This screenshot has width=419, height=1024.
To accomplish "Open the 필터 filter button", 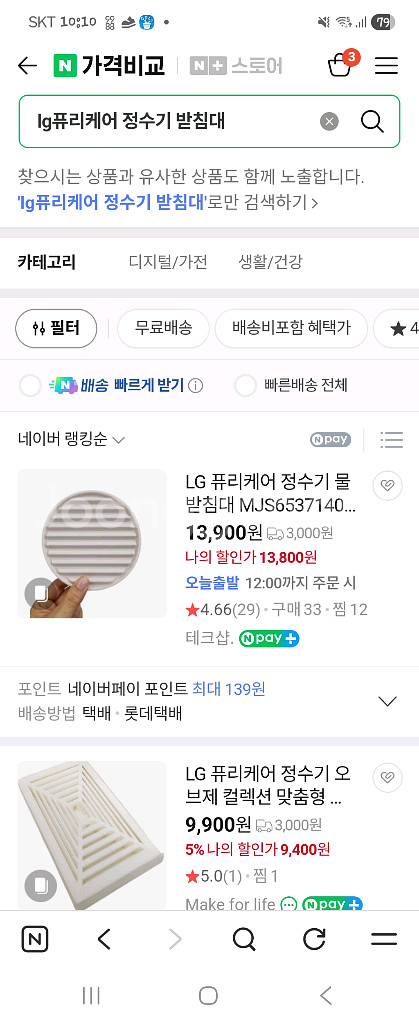I will click(x=56, y=328).
